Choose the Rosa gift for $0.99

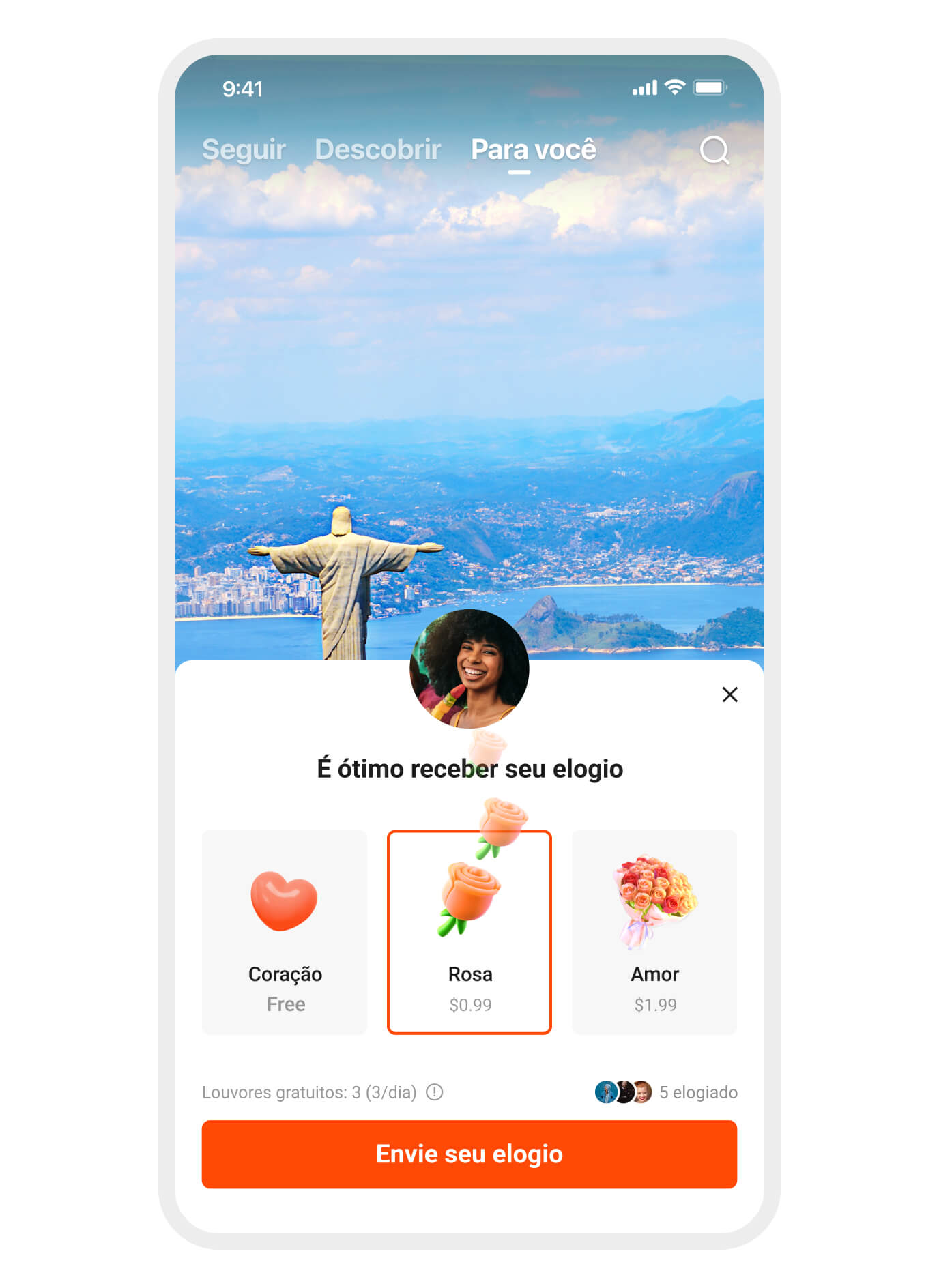[x=470, y=931]
